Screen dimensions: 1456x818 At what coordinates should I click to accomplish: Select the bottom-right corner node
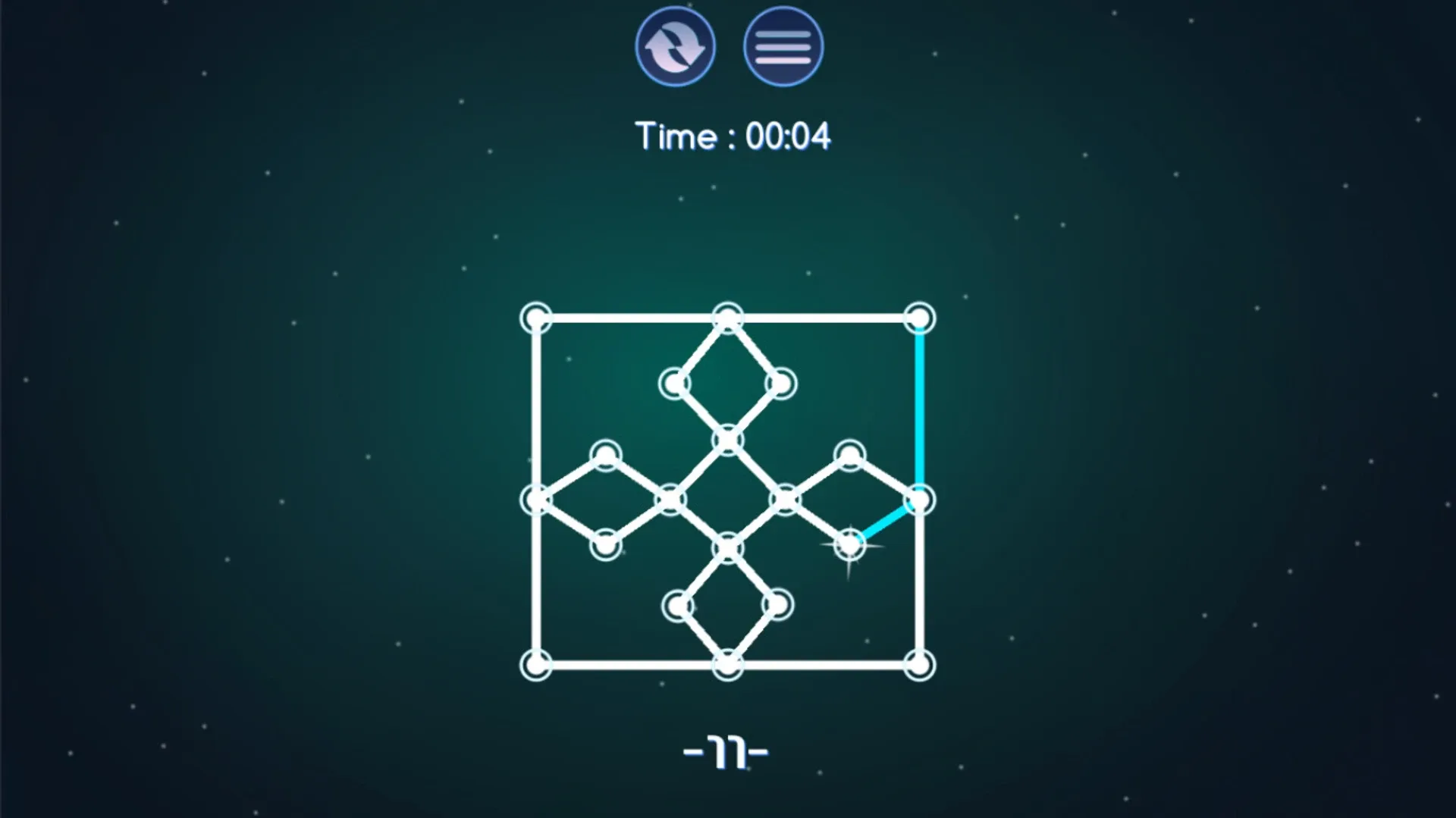pos(919,665)
